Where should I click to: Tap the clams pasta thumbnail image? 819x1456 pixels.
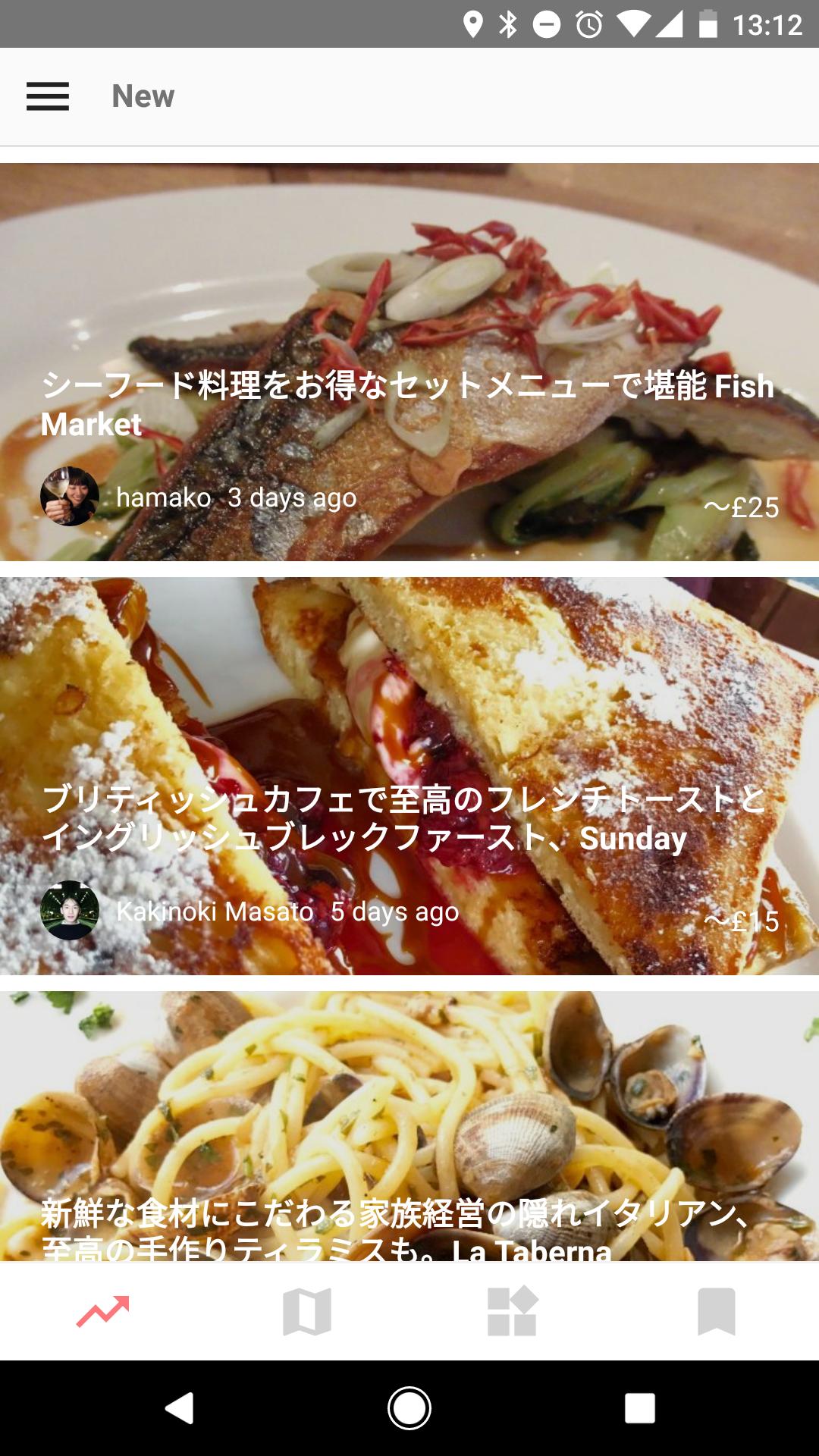pos(409,1100)
